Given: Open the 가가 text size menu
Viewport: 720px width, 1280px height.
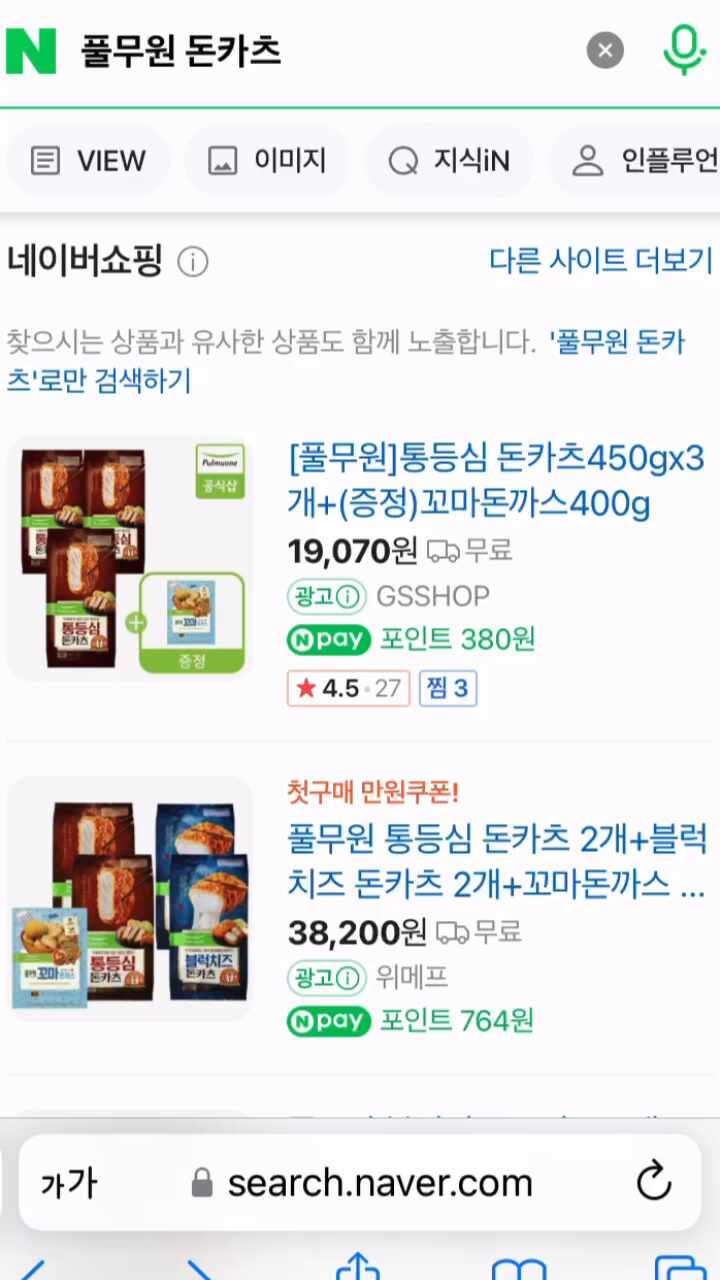Looking at the screenshot, I should (x=69, y=1183).
